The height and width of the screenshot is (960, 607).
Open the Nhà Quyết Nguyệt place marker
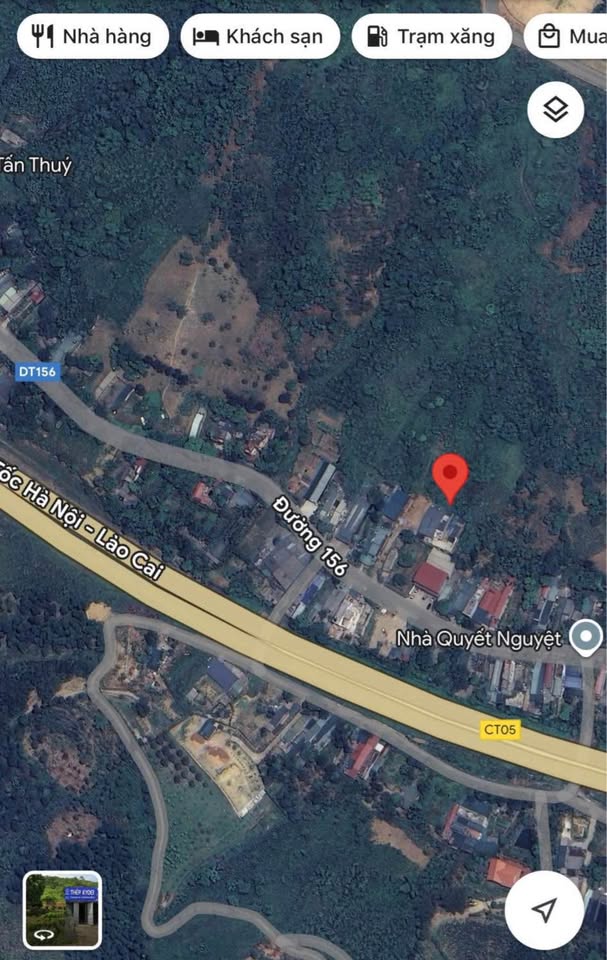click(x=585, y=637)
